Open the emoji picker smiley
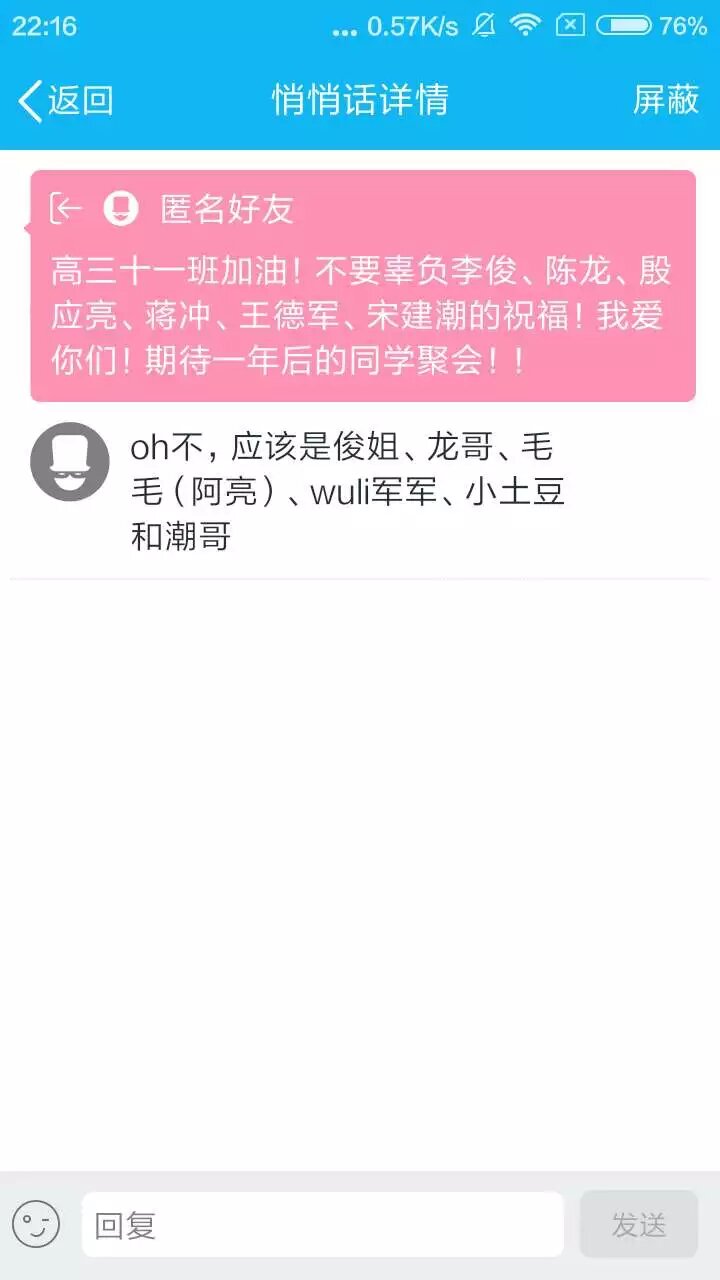Screen dimensions: 720x1280 pyautogui.click(x=36, y=1224)
